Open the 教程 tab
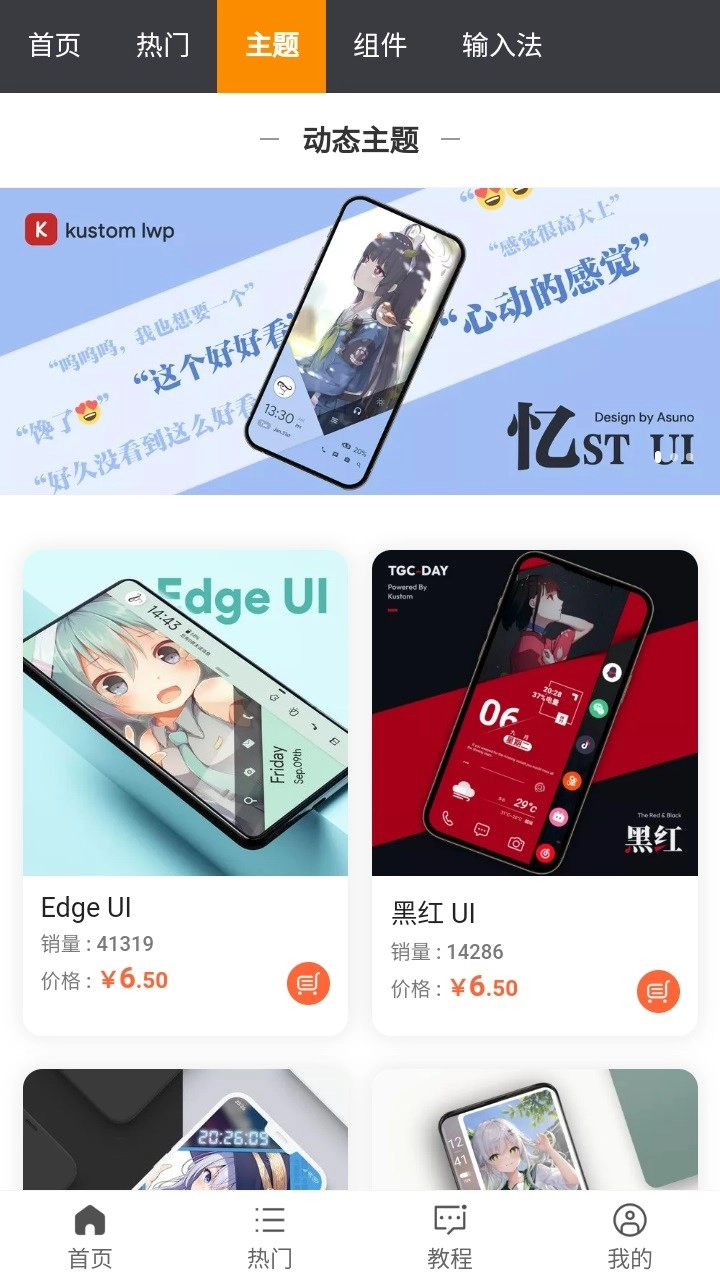This screenshot has width=720, height=1280. (450, 1236)
